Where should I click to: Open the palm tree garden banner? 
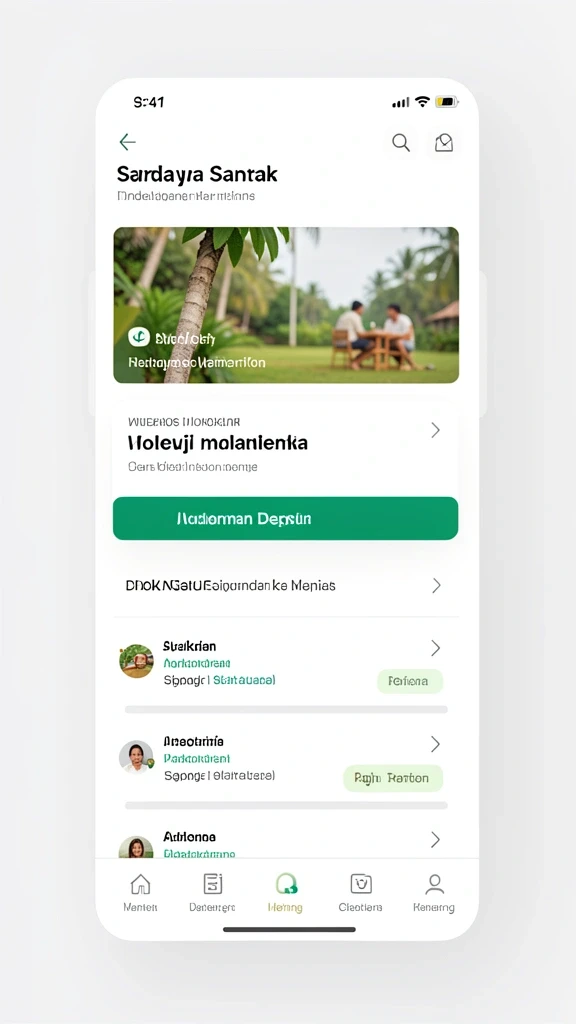tap(286, 304)
